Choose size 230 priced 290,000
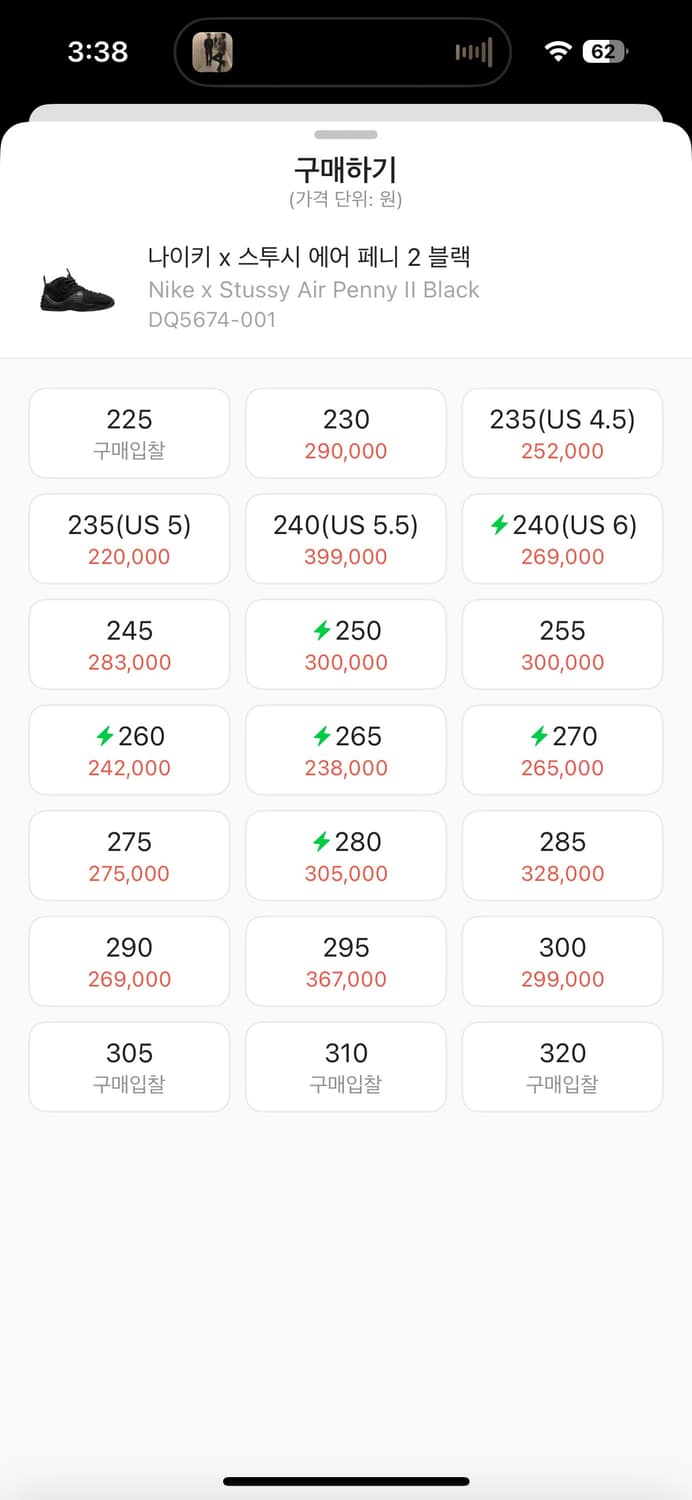 [x=346, y=433]
